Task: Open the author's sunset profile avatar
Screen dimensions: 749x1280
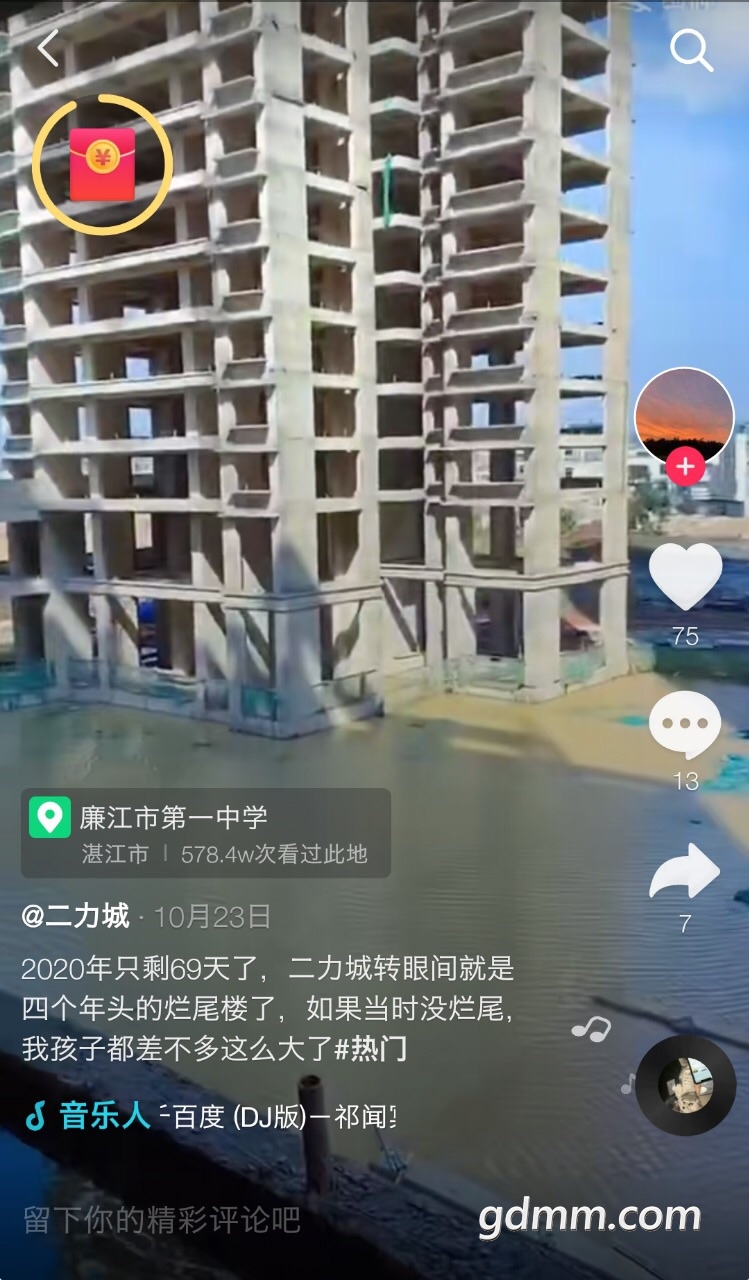Action: 684,415
